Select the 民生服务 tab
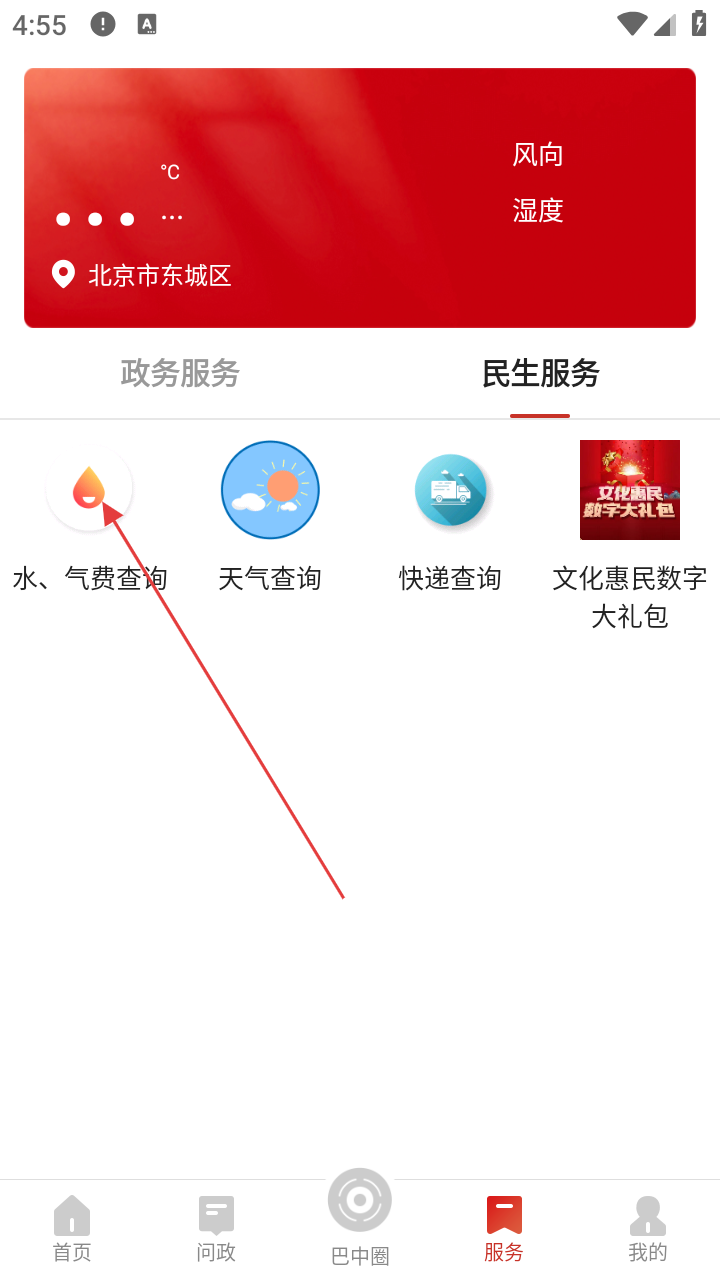720x1280 pixels. tap(540, 373)
